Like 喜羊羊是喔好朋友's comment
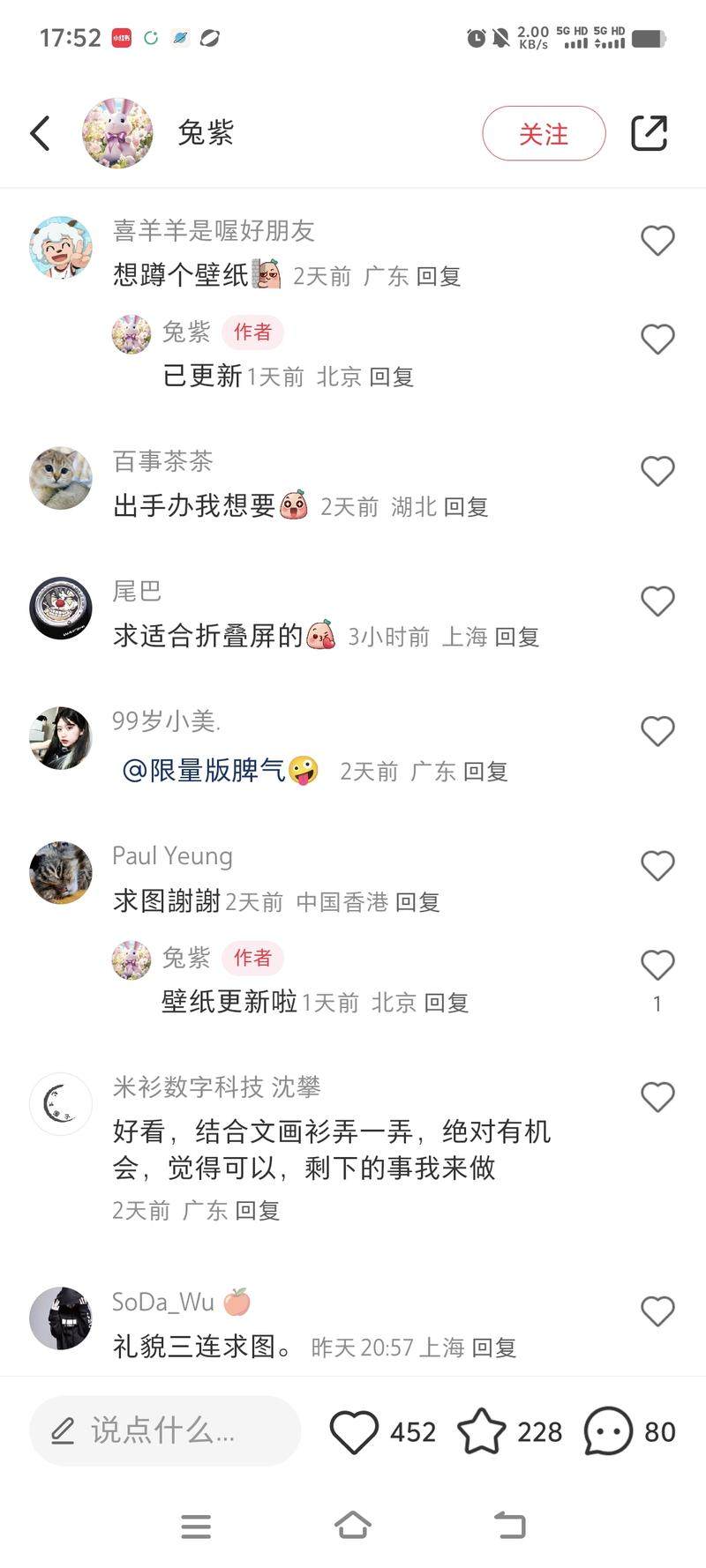 (657, 241)
